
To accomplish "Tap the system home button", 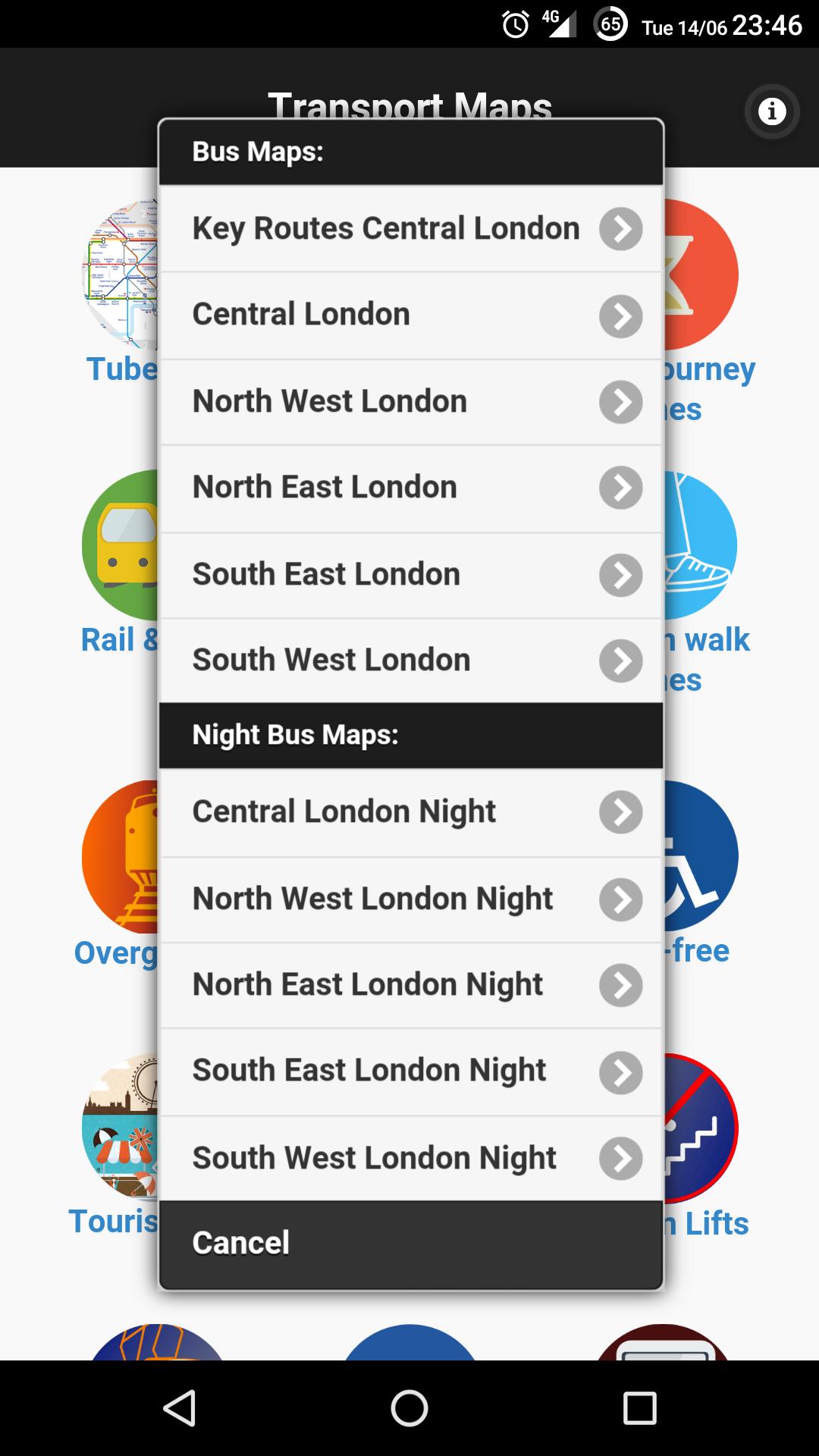I will 409,1408.
